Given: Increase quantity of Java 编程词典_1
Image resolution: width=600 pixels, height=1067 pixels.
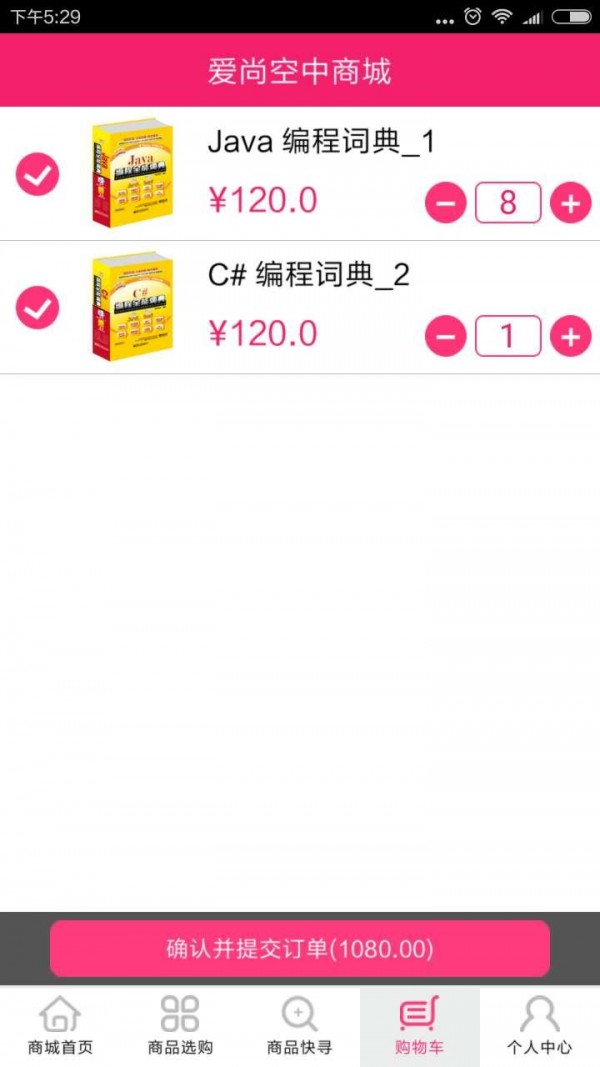Looking at the screenshot, I should coord(570,203).
